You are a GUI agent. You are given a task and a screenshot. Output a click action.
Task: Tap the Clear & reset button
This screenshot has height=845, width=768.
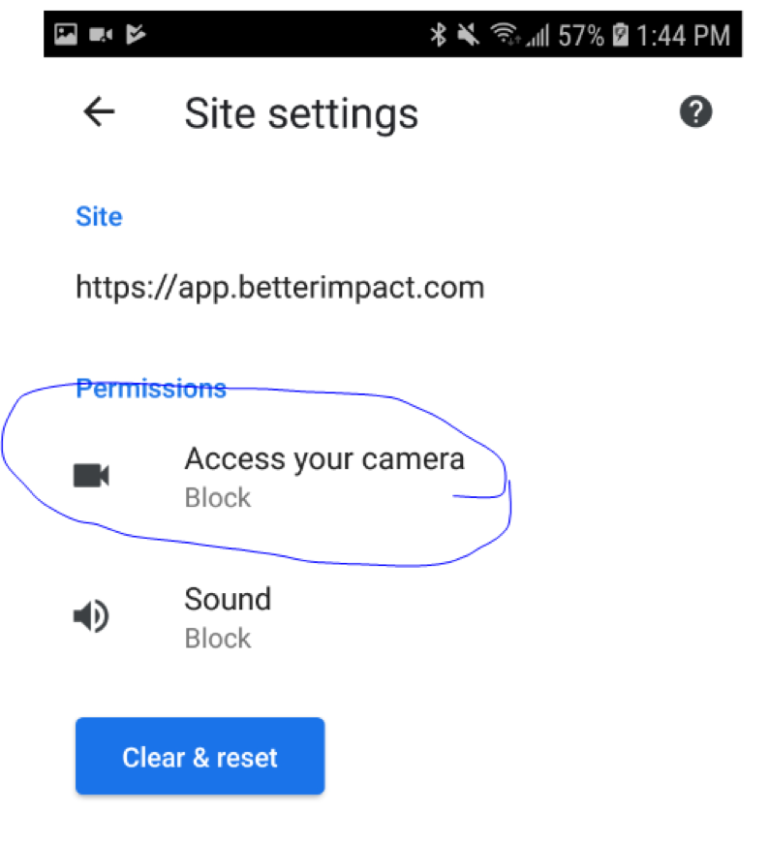click(x=200, y=757)
